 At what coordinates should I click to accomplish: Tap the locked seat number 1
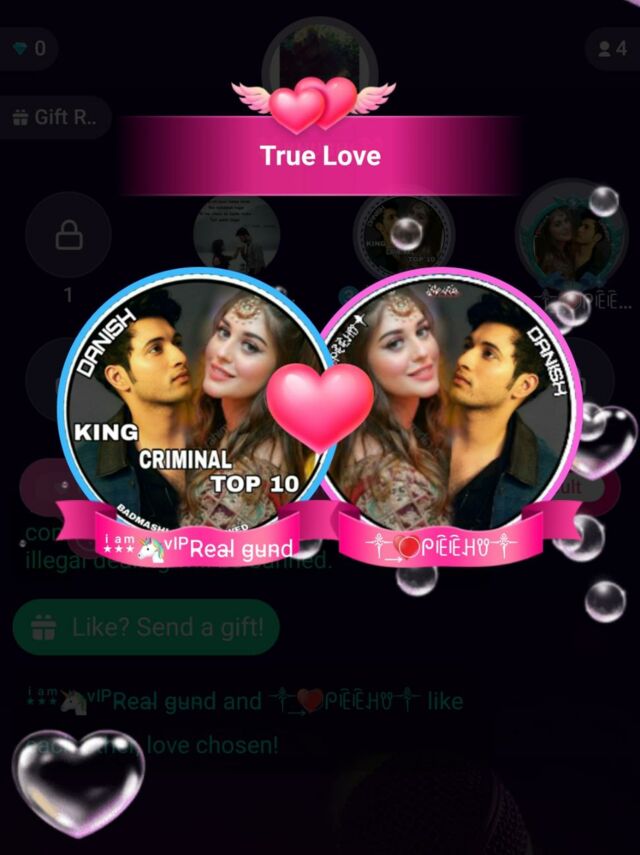[x=68, y=236]
